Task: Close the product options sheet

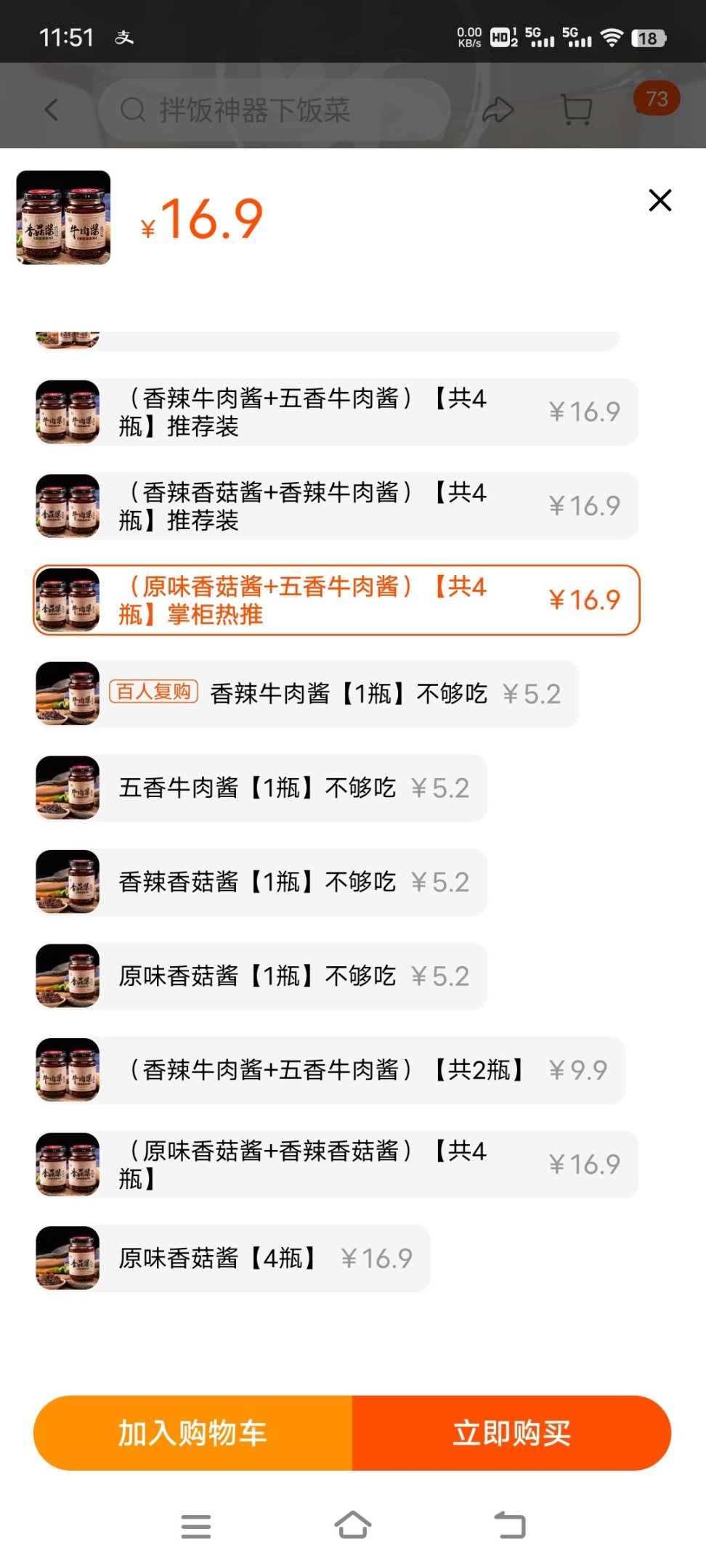Action: point(660,200)
